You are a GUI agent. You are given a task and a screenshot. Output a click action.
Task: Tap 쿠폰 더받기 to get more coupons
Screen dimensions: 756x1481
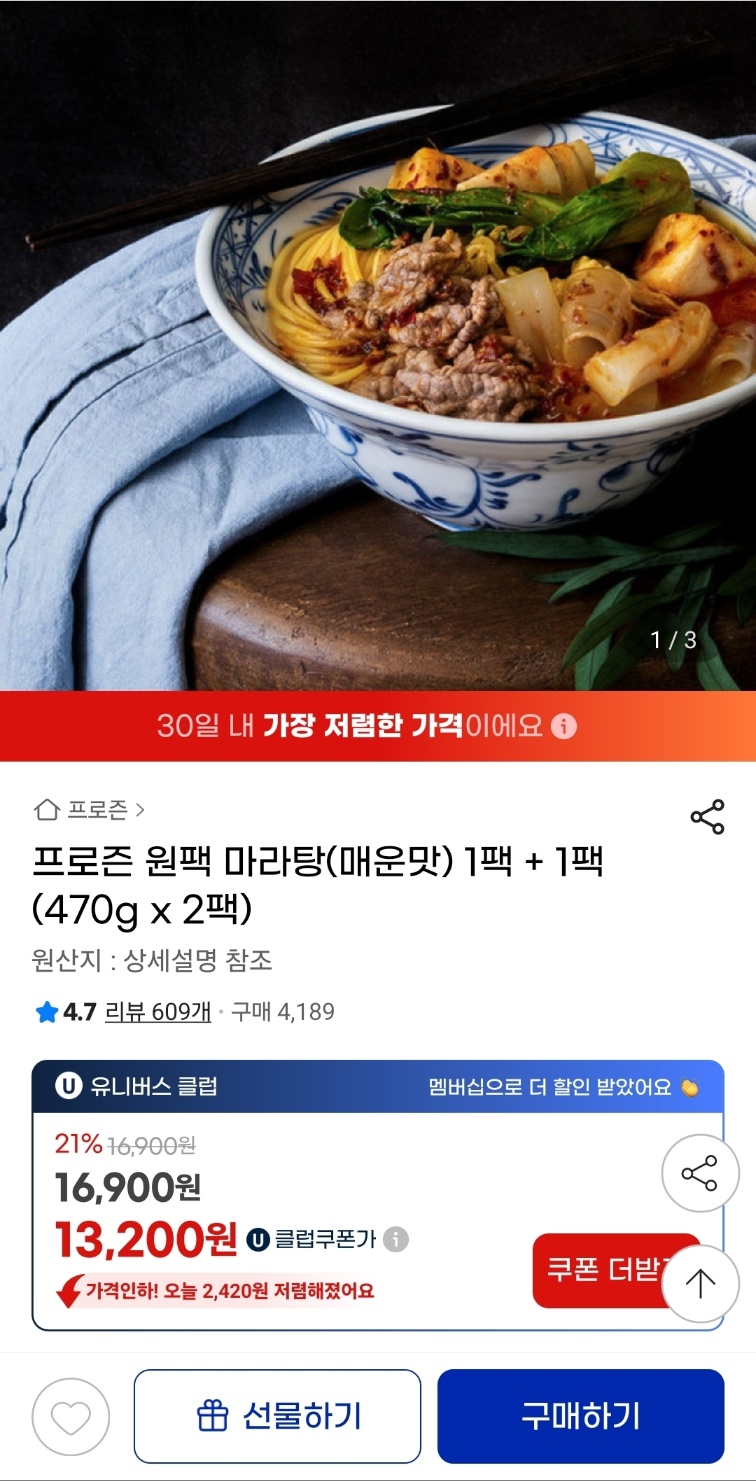(x=605, y=1270)
